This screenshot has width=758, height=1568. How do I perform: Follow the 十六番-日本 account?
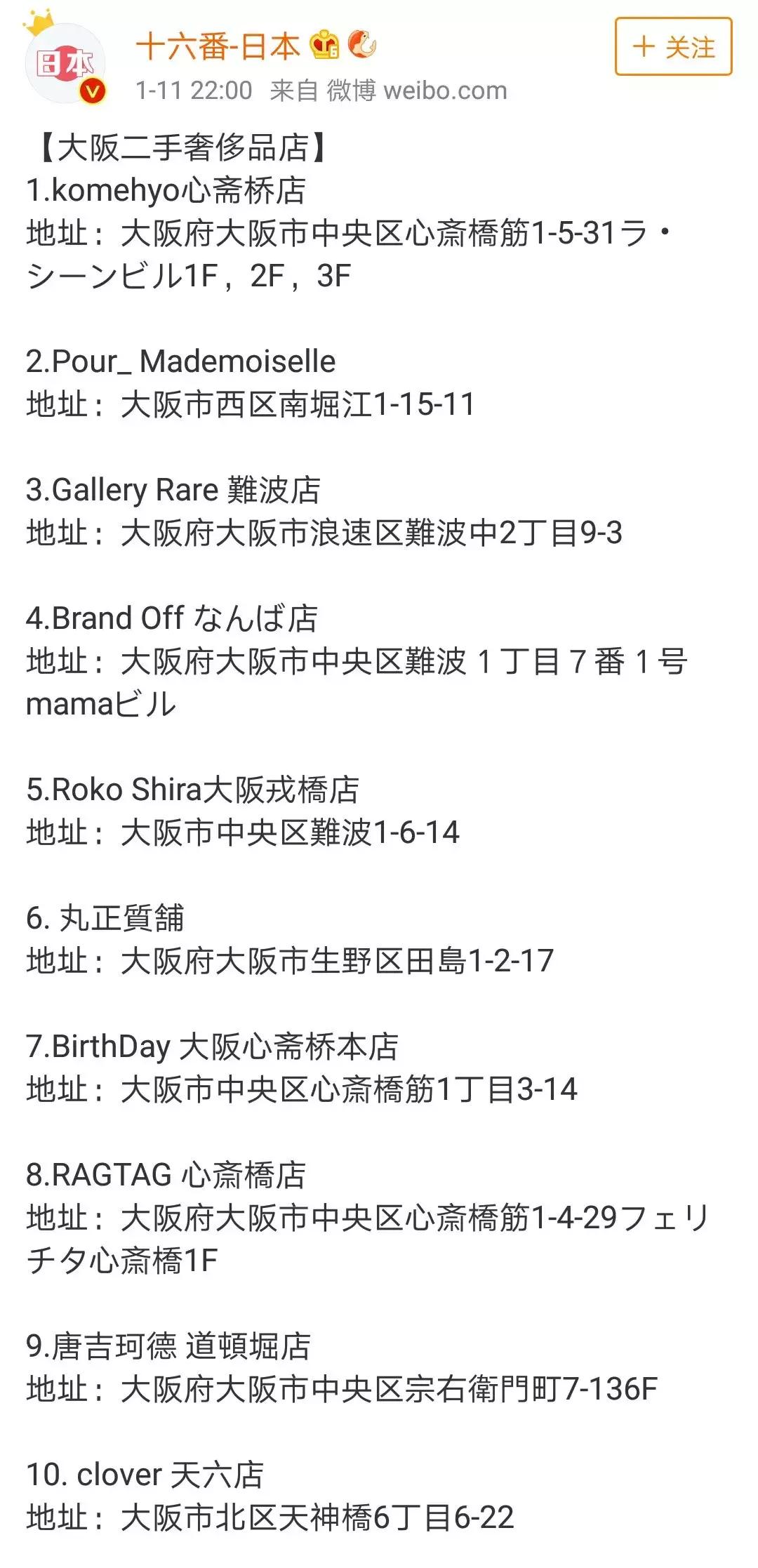click(673, 47)
